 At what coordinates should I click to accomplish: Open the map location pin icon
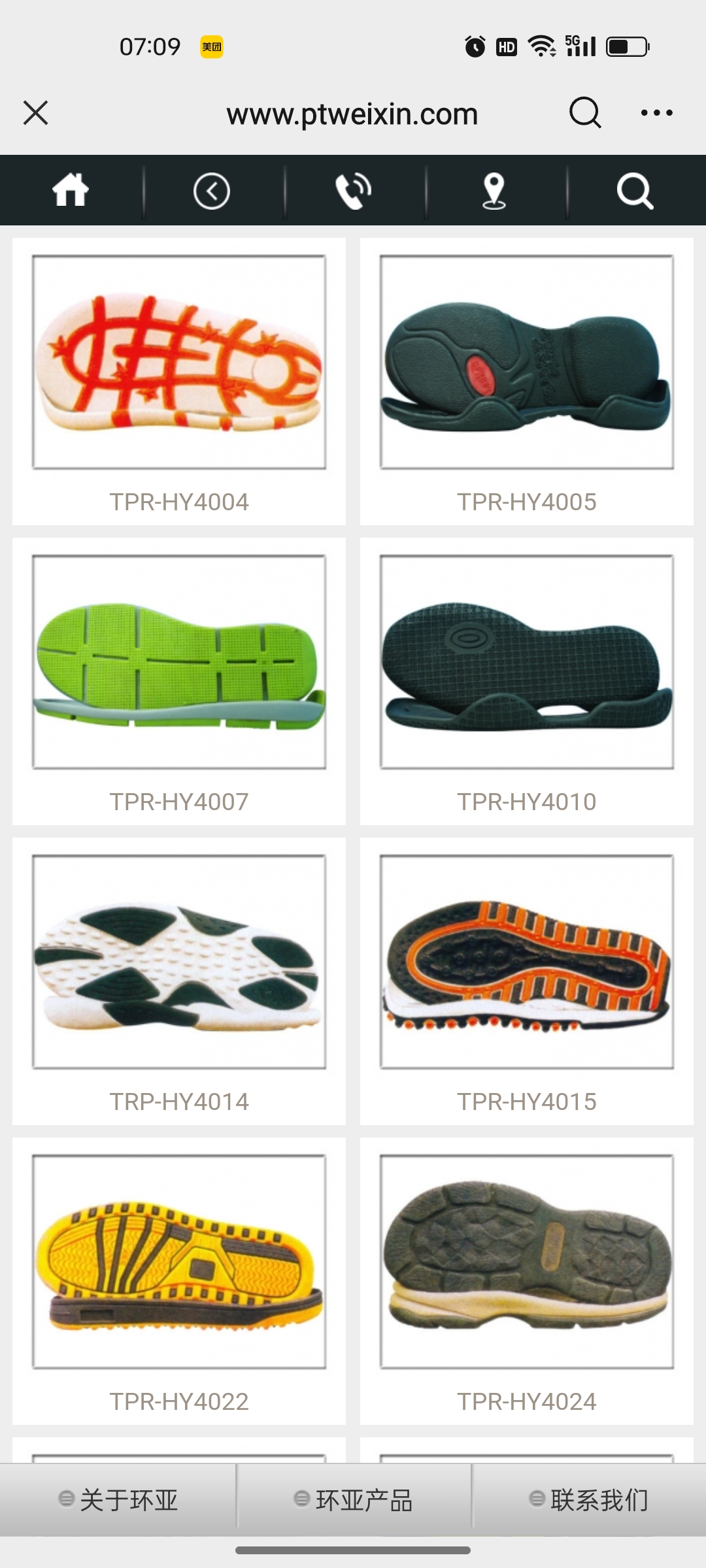point(494,191)
